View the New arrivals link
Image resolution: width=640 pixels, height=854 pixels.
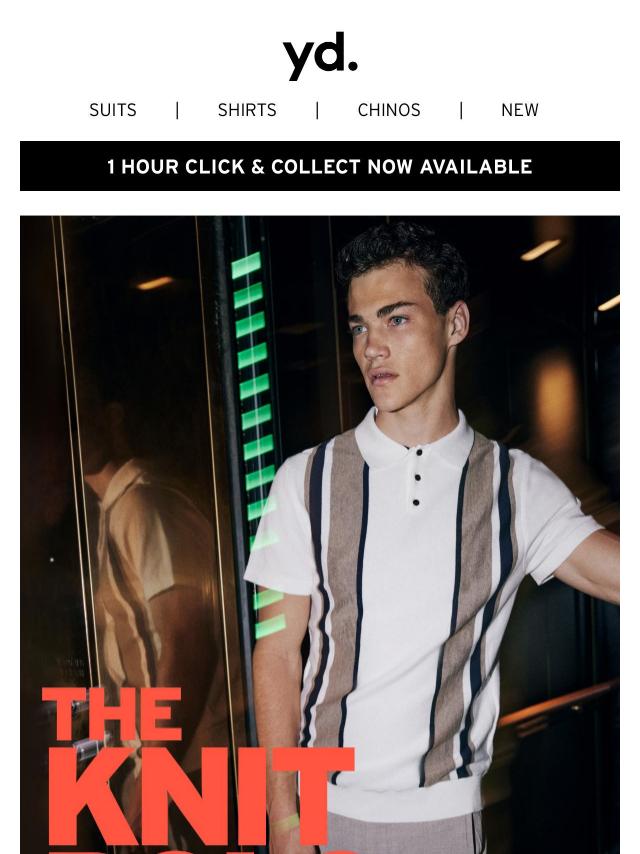[519, 110]
